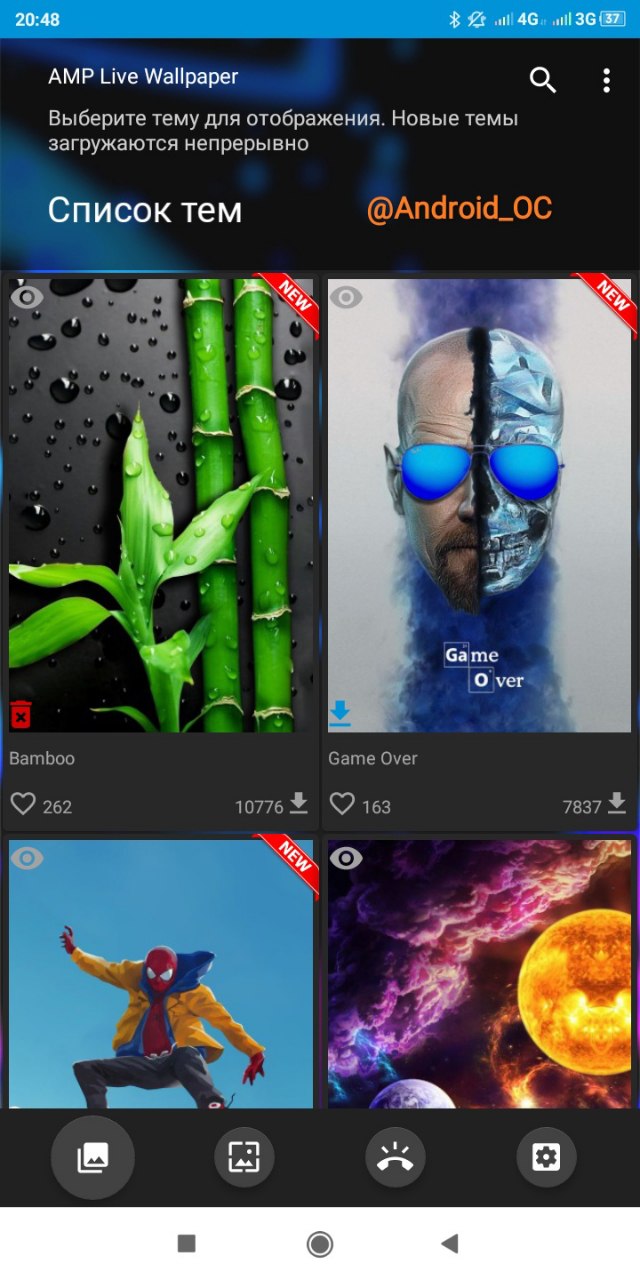This screenshot has height=1280, width=640.
Task: Preview Game Over theme with eye icon
Action: tap(345, 297)
